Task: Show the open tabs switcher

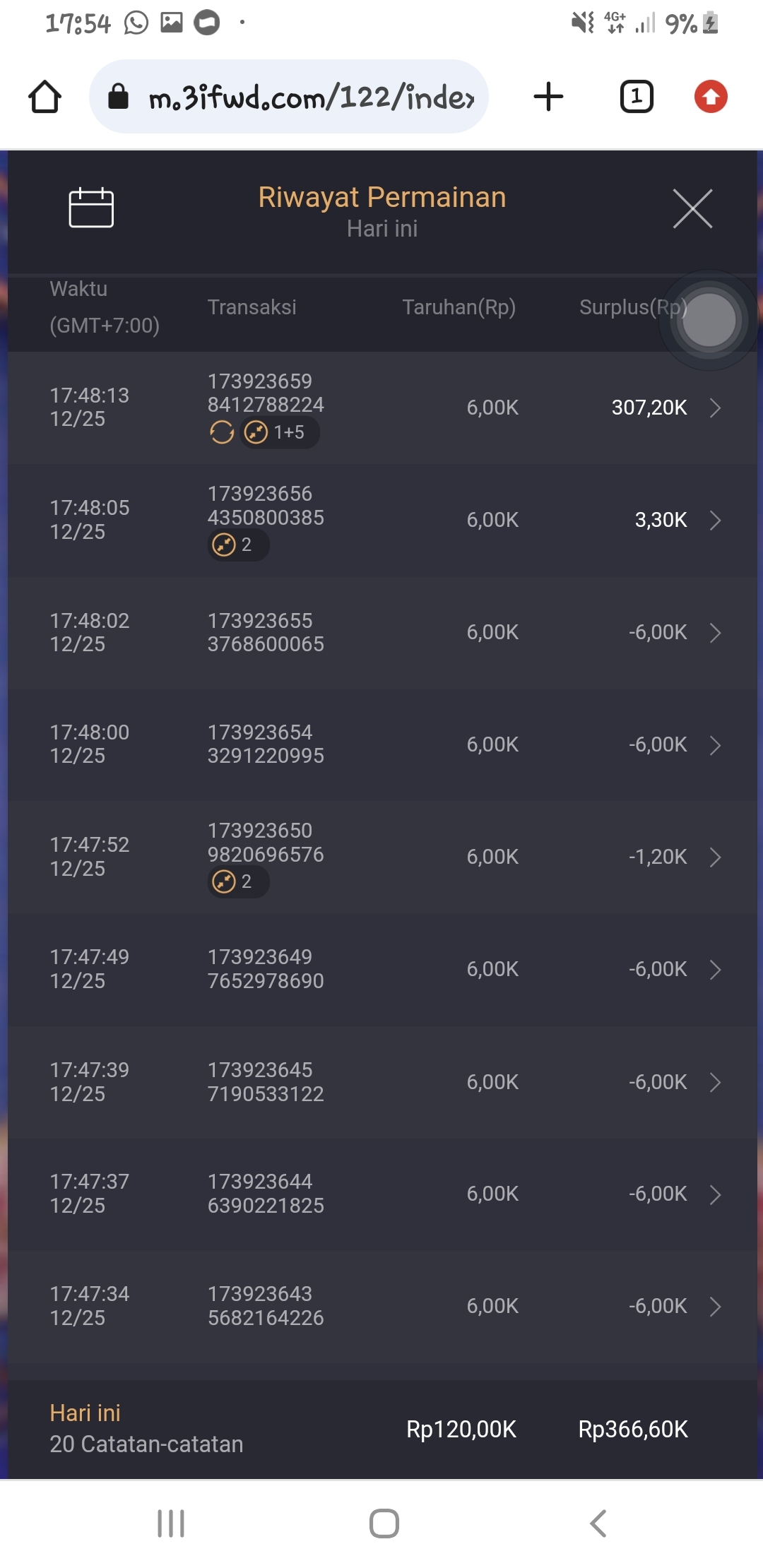Action: (637, 97)
